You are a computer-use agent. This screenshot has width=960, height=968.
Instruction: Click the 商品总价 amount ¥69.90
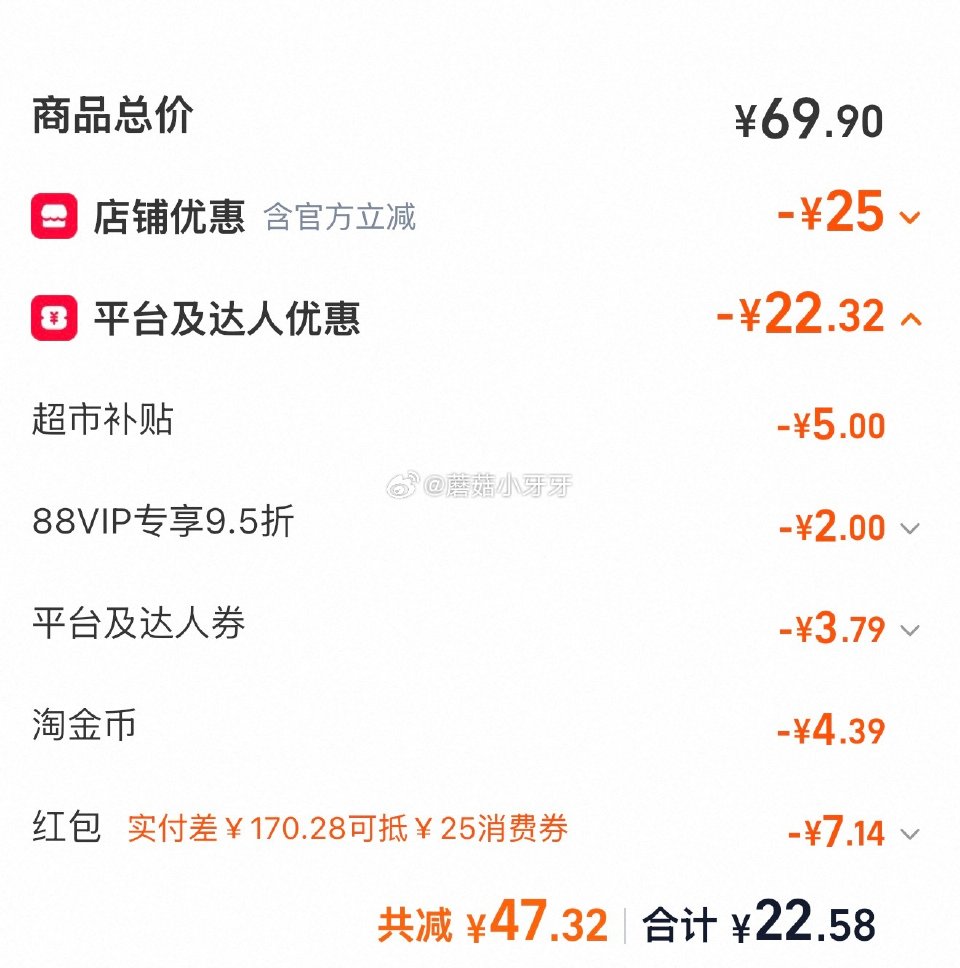pos(810,116)
